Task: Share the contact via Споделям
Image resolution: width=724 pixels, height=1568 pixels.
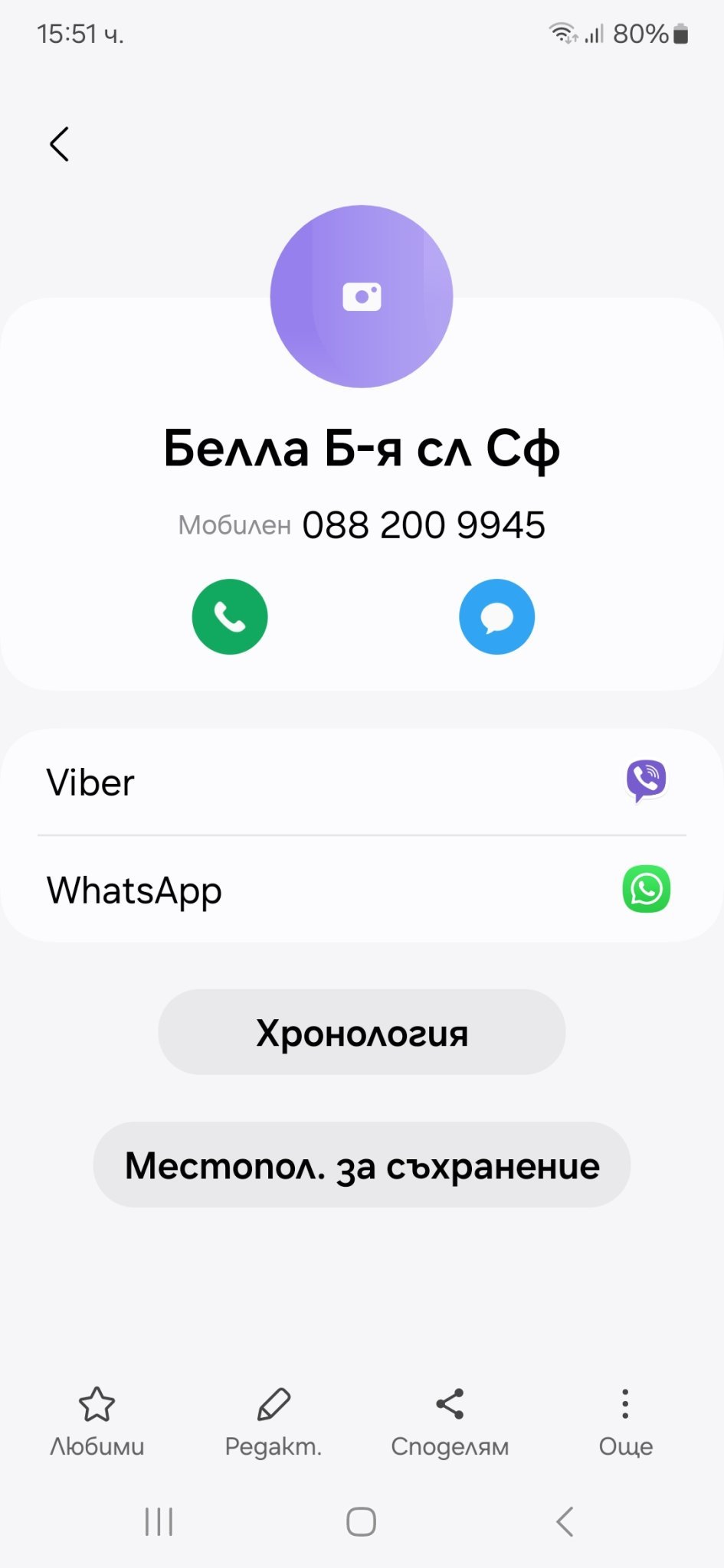Action: [x=450, y=1421]
